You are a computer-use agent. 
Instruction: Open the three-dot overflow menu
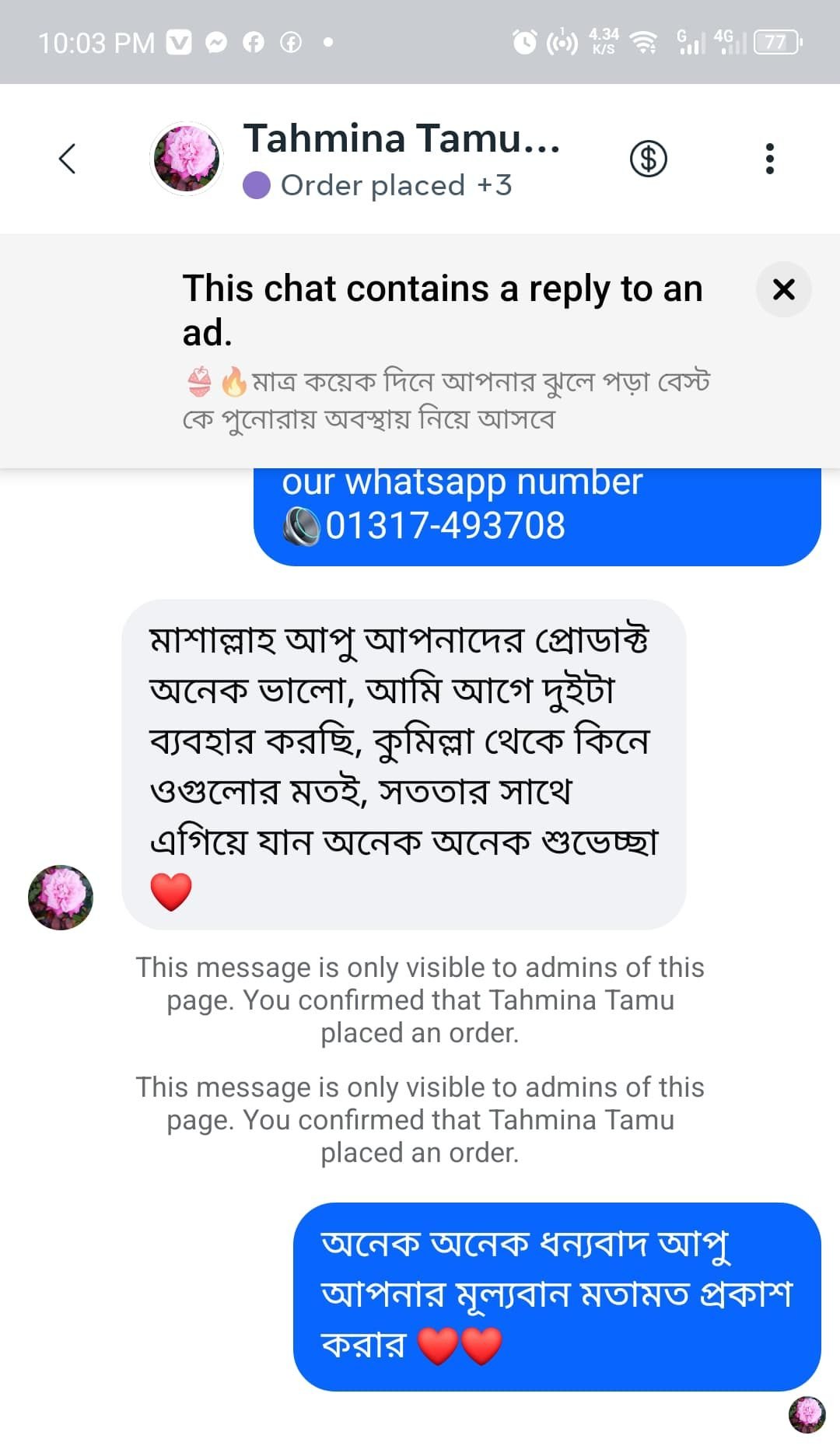pos(769,159)
